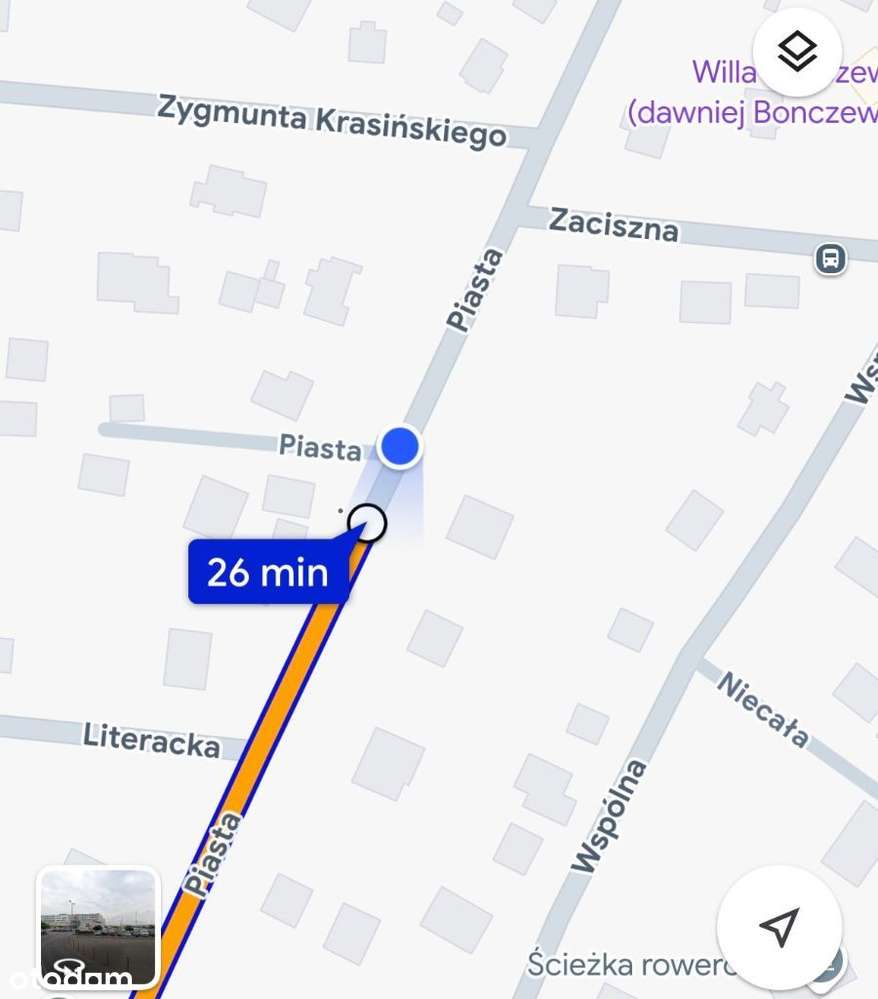Select the bus stop marker on Zaciszna
Viewport: 878px width, 999px height.
[x=830, y=259]
